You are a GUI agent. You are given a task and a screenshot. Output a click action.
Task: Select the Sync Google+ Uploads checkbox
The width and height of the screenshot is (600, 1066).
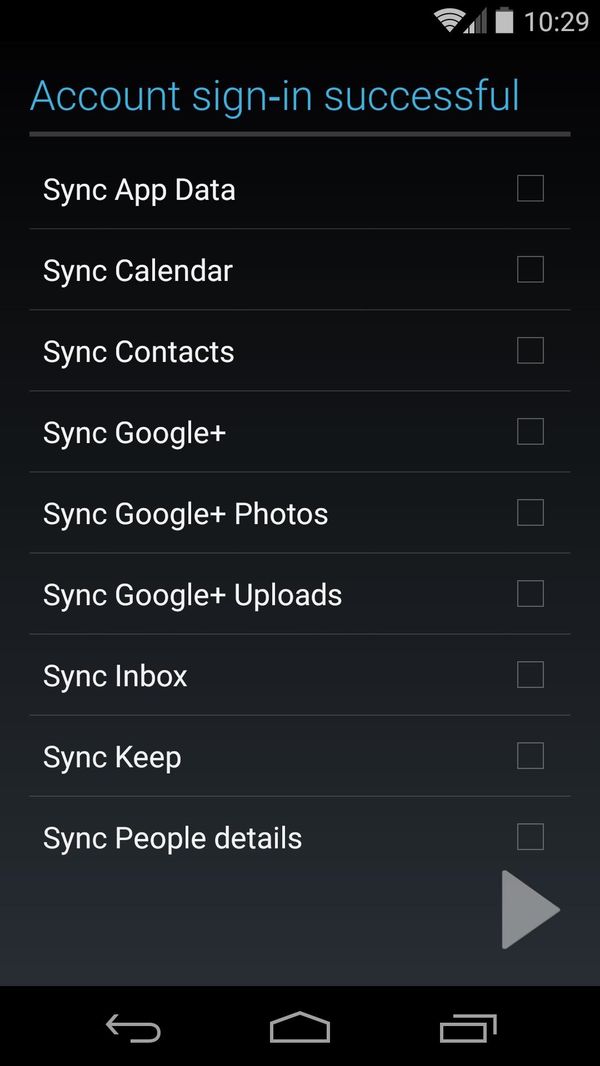[x=530, y=593]
